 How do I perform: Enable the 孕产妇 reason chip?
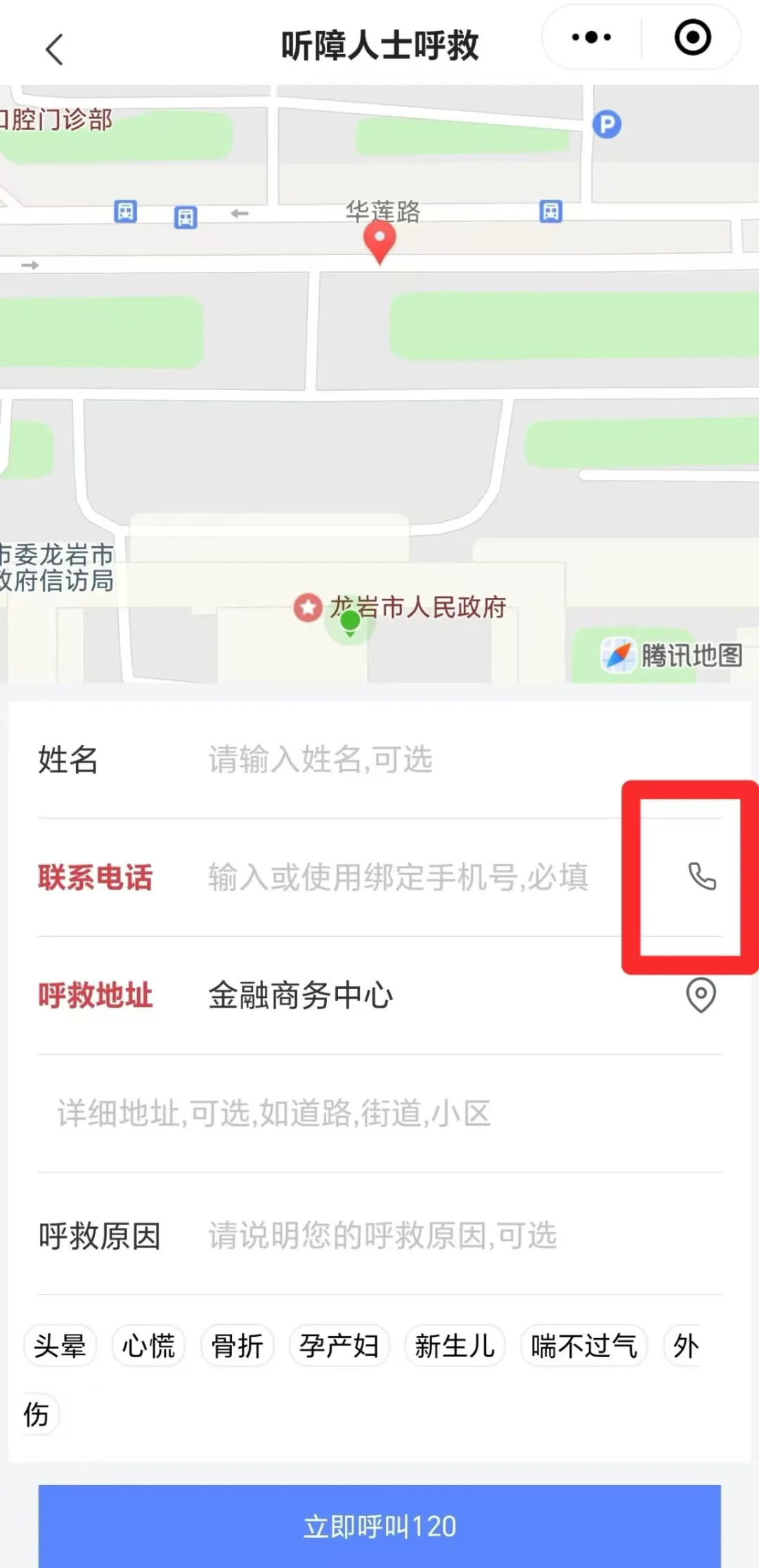(x=339, y=1345)
